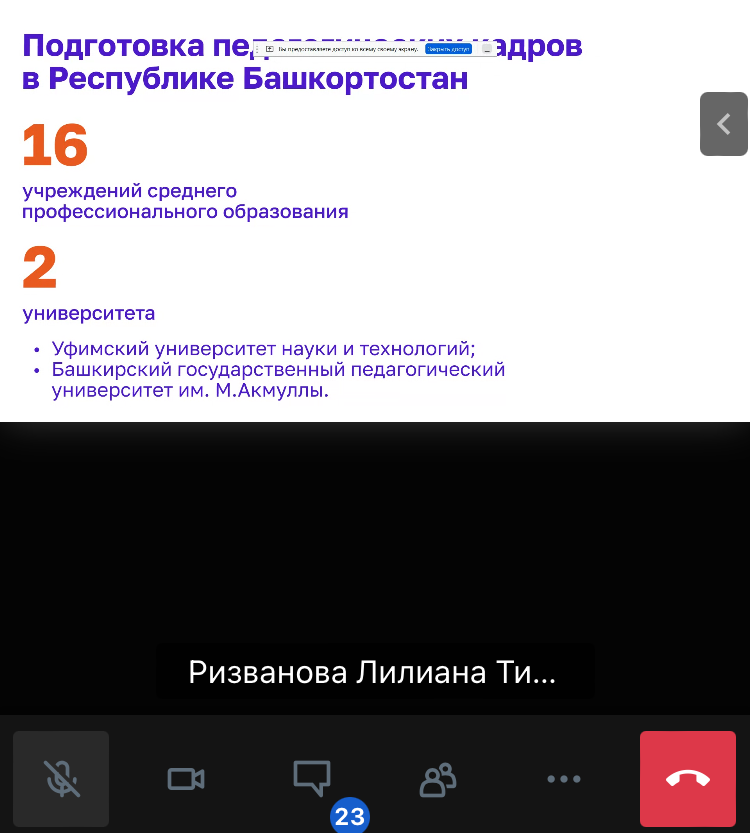Unmute the microphone
750x833 pixels.
[61, 779]
